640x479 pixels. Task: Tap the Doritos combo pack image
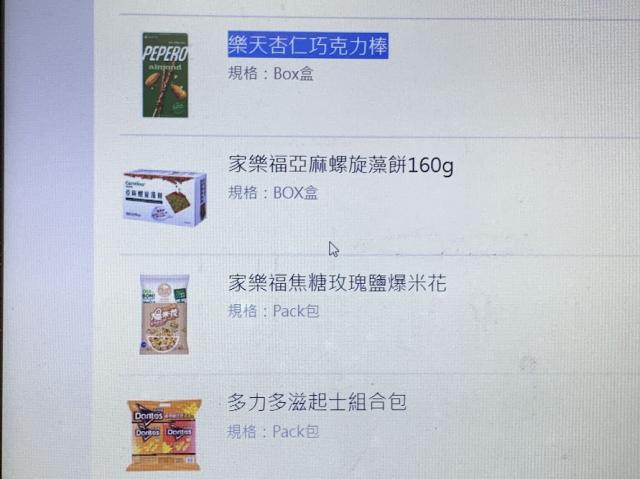pyautogui.click(x=164, y=435)
